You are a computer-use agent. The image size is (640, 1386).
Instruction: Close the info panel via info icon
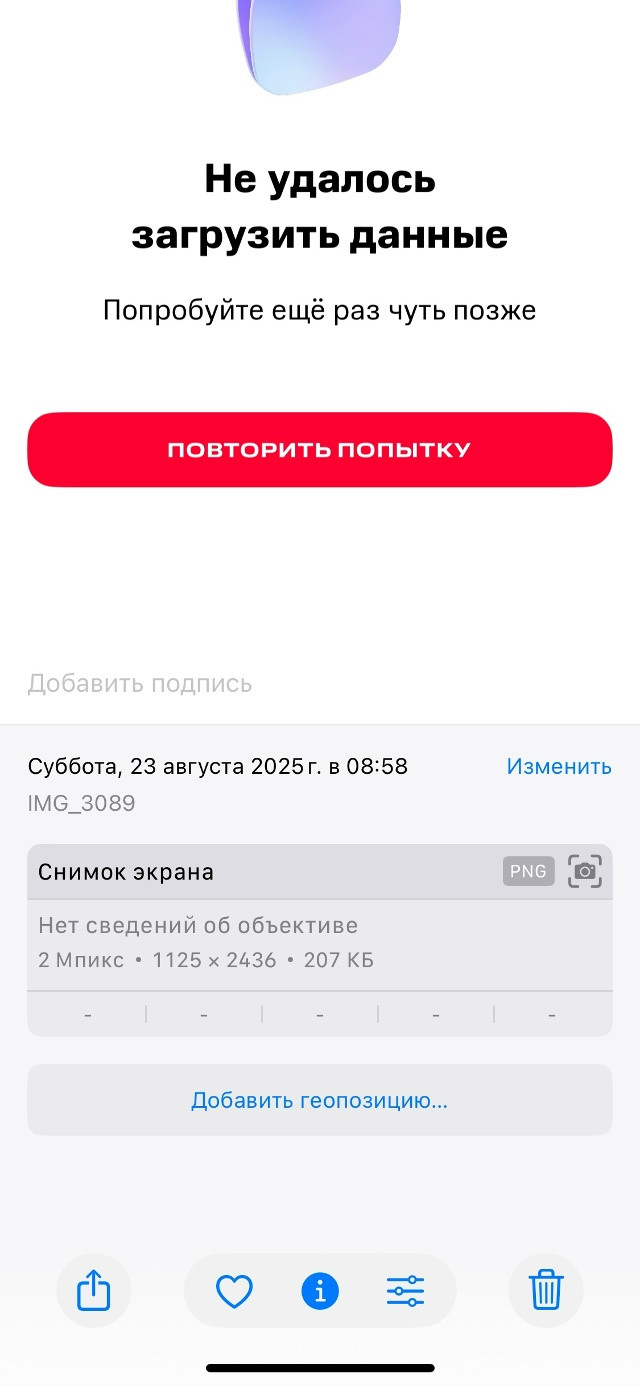[x=320, y=1291]
